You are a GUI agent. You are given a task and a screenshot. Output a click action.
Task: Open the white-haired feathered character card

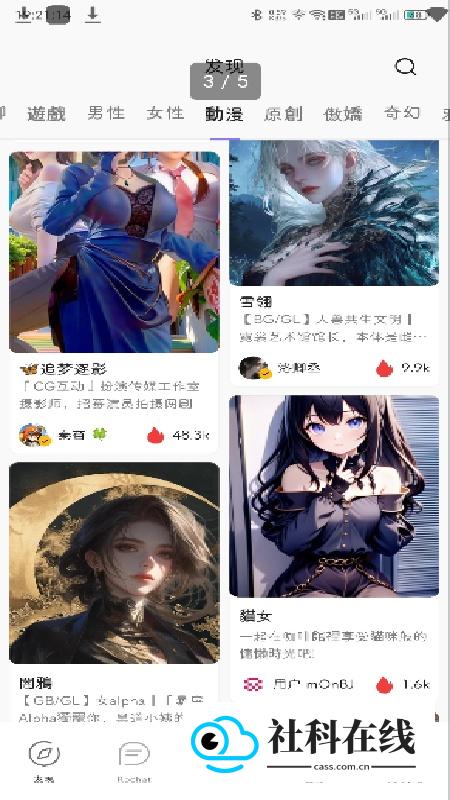[x=334, y=263]
